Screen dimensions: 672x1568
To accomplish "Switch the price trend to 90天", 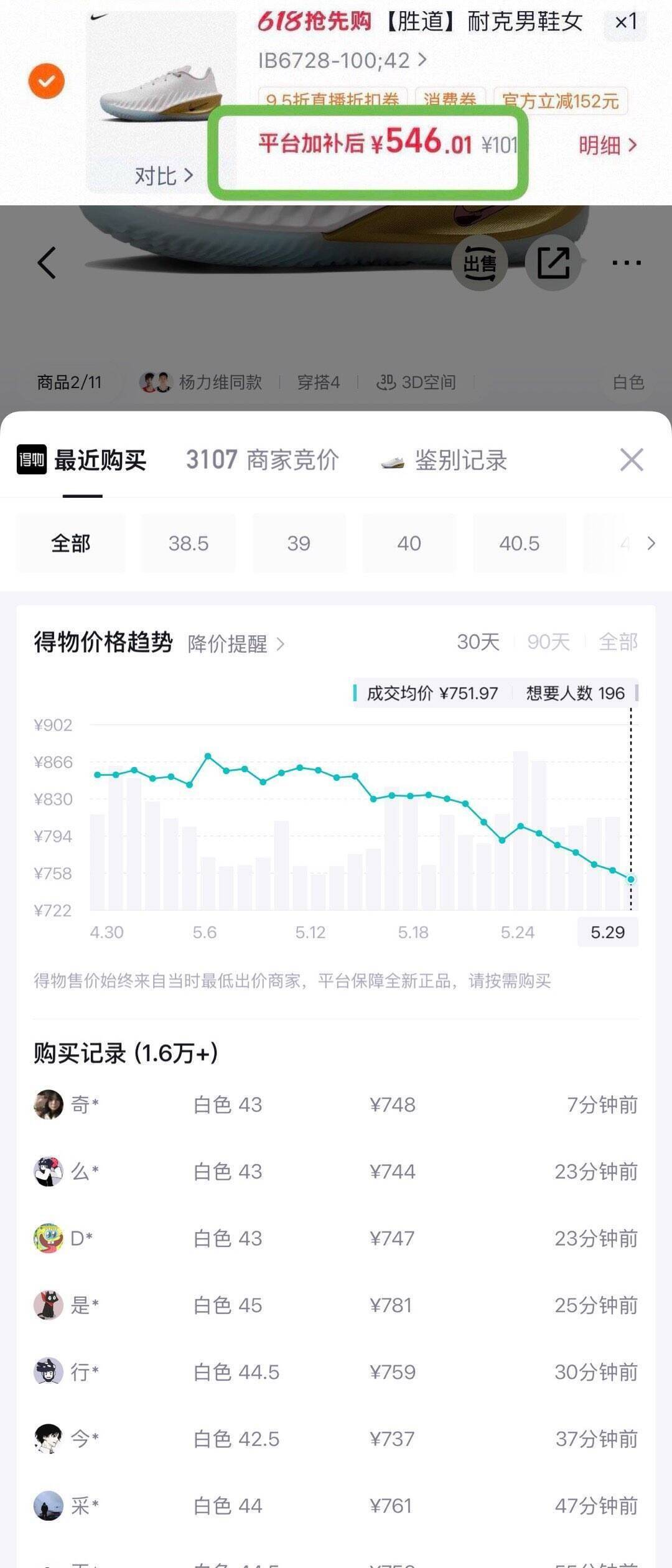I will tap(548, 642).
